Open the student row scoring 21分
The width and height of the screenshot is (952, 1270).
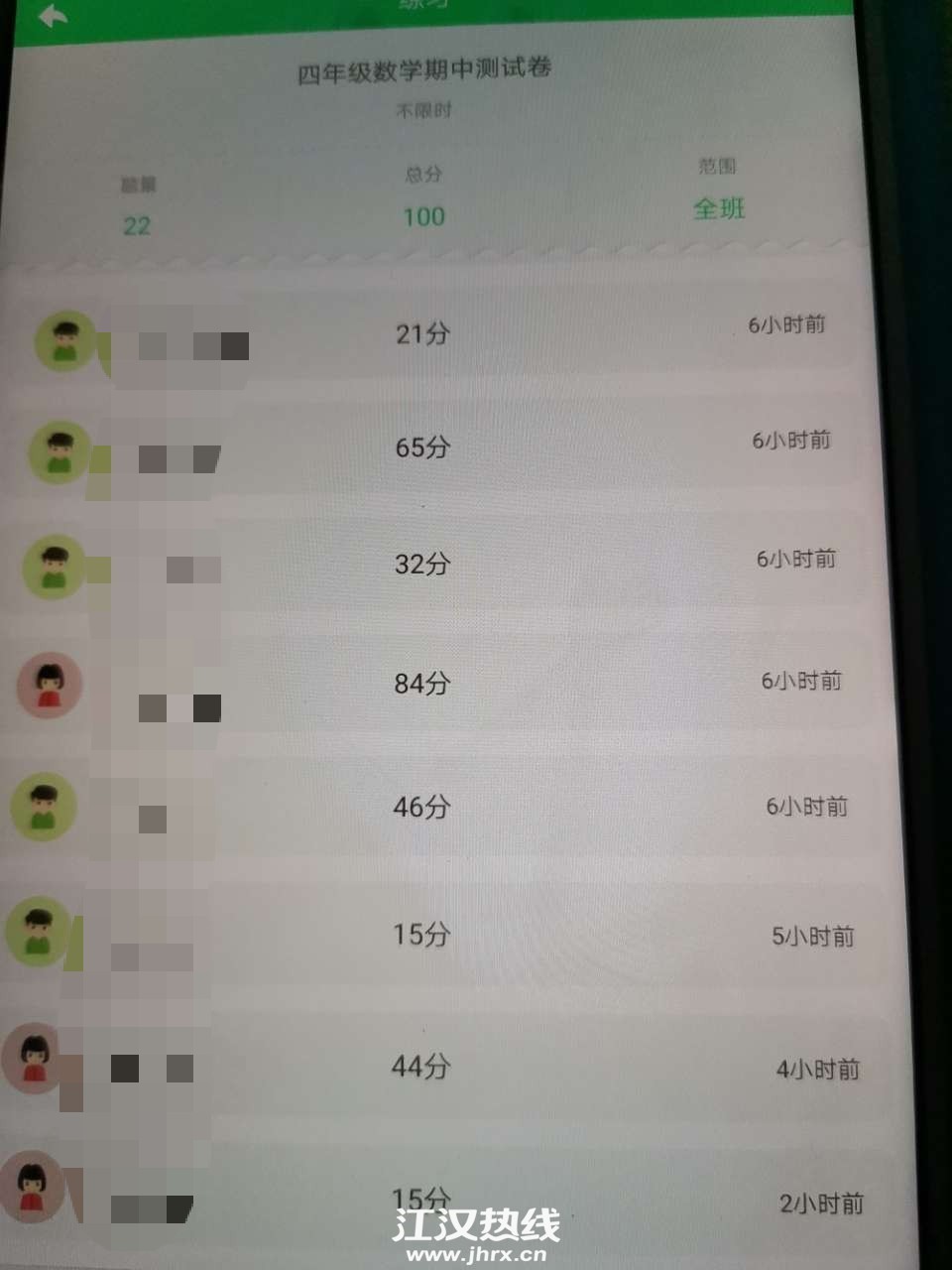422,334
